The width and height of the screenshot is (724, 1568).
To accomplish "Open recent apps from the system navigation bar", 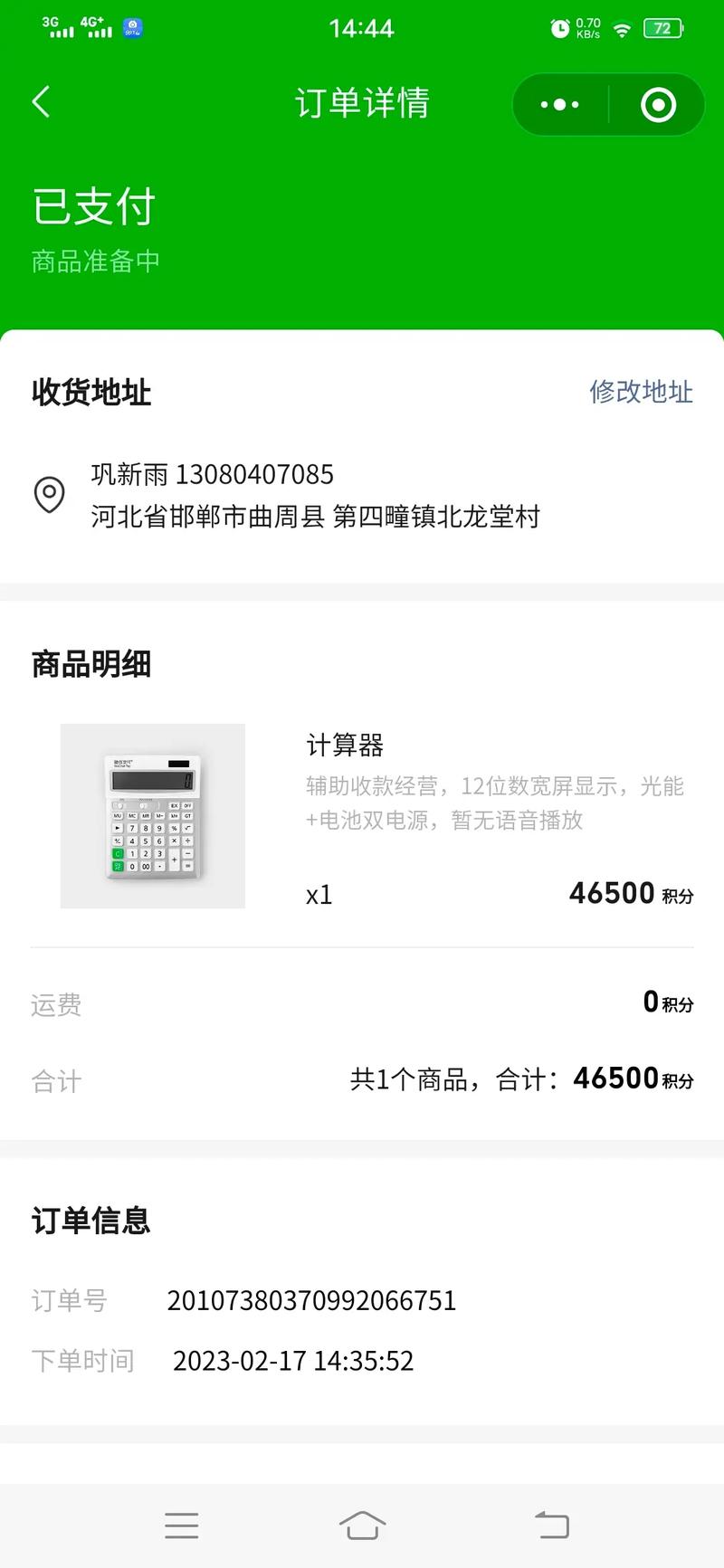I will pyautogui.click(x=182, y=1525).
